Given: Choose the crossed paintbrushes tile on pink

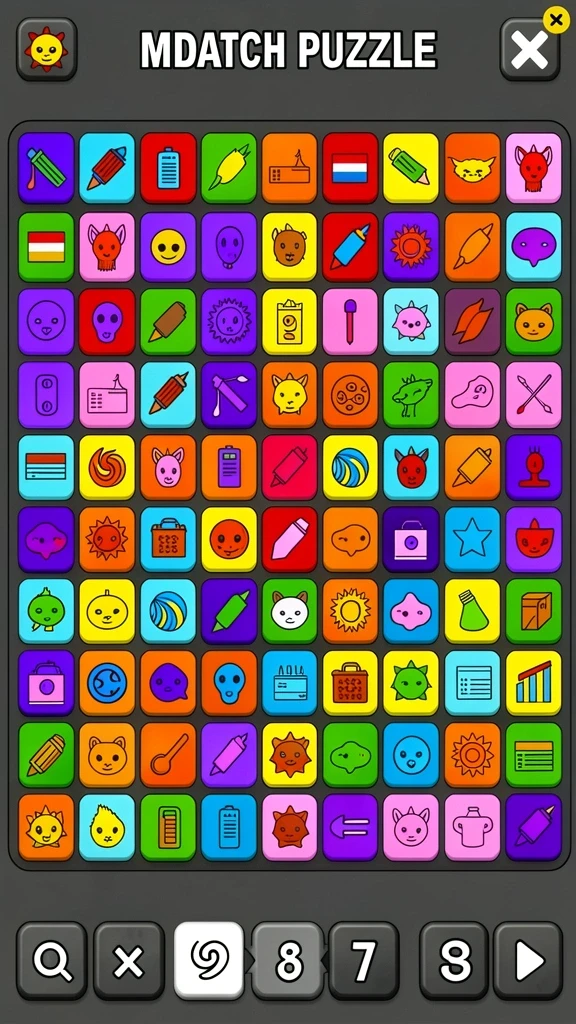Looking at the screenshot, I should click(x=534, y=395).
